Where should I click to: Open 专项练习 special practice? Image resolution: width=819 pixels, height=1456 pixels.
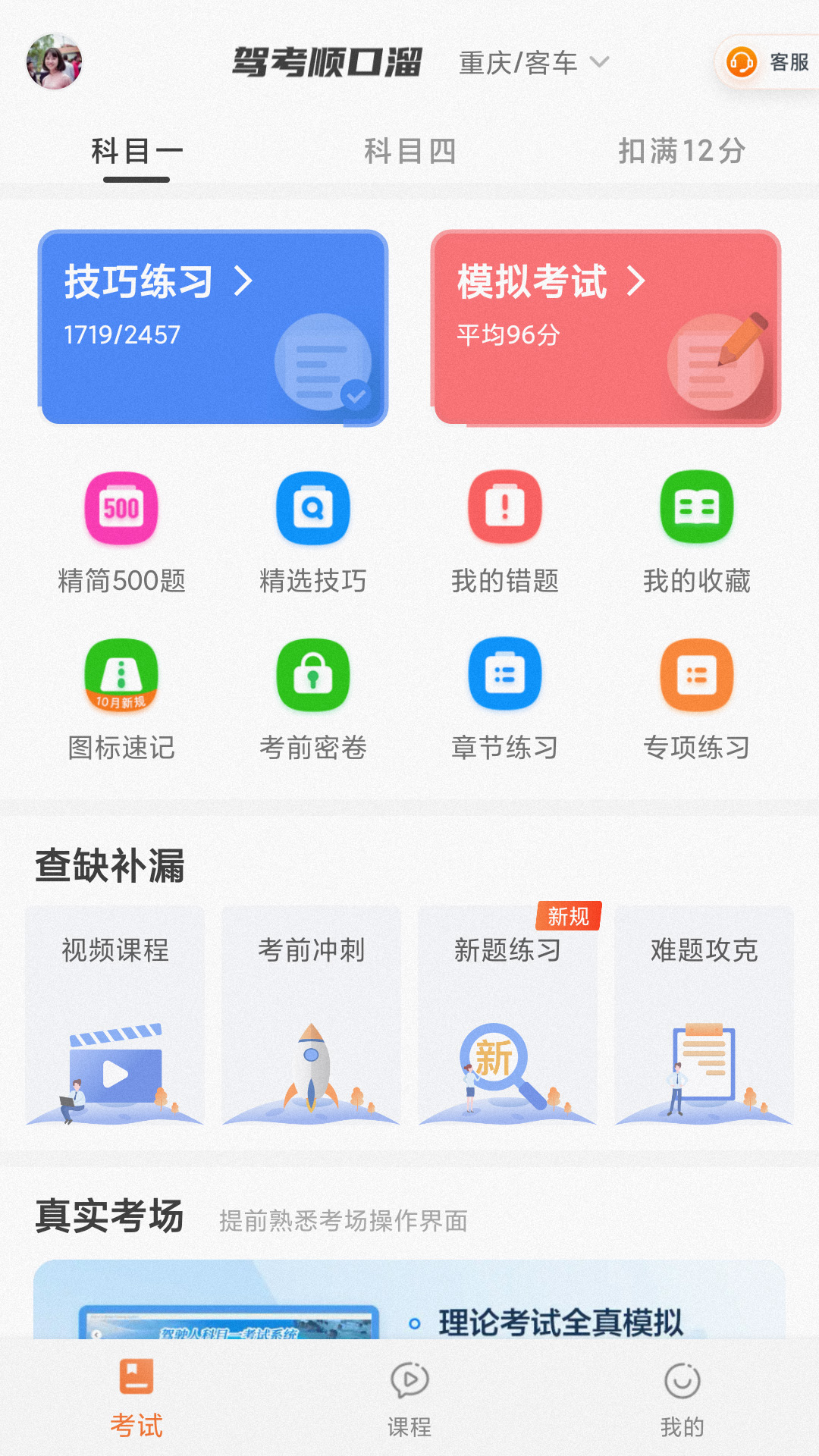(697, 698)
